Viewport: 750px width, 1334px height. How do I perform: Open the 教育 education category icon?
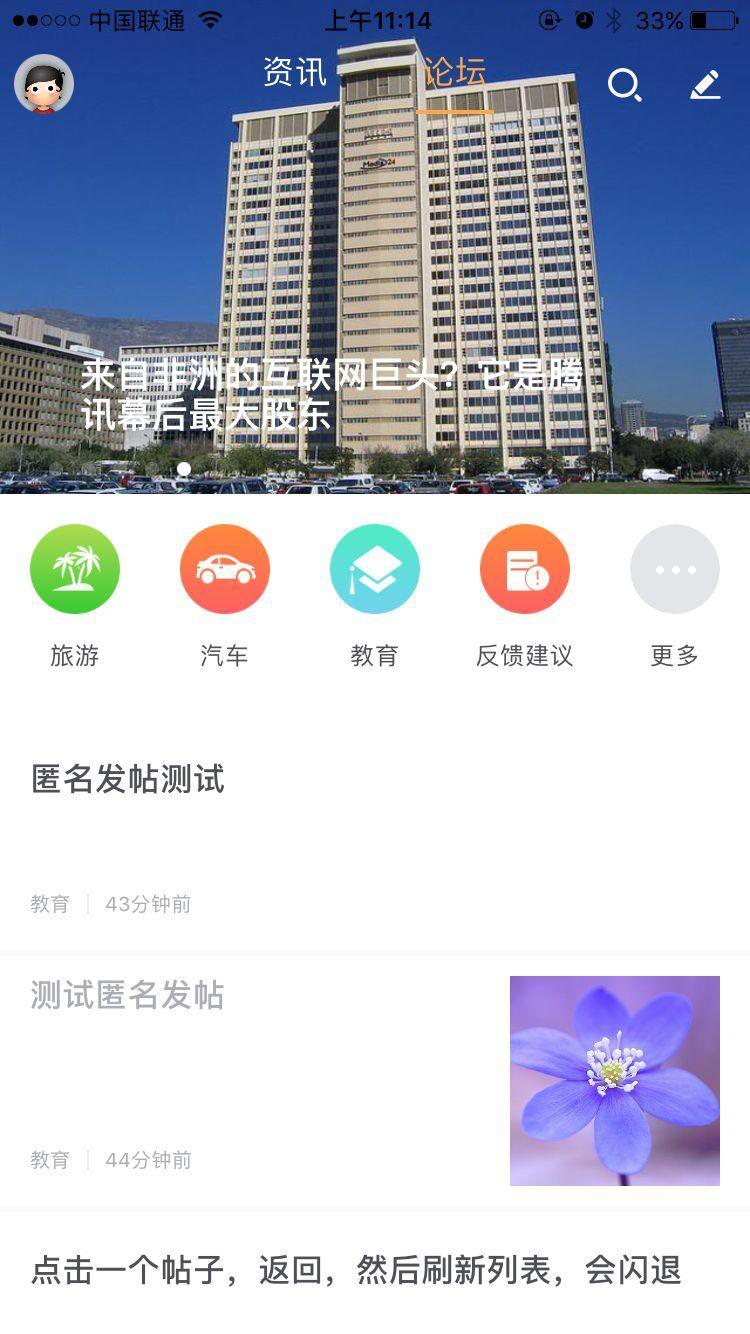pos(375,568)
